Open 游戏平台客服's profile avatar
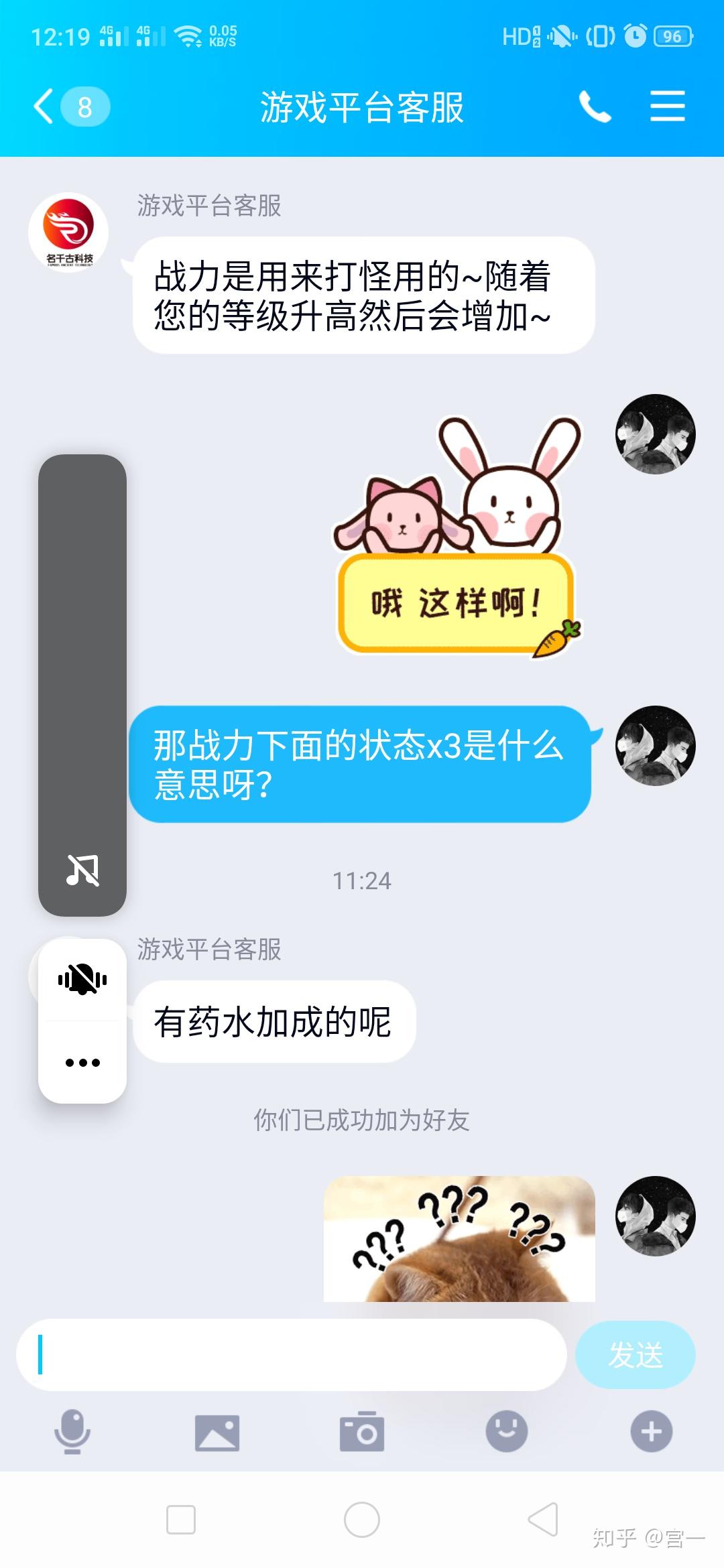 pos(68,233)
